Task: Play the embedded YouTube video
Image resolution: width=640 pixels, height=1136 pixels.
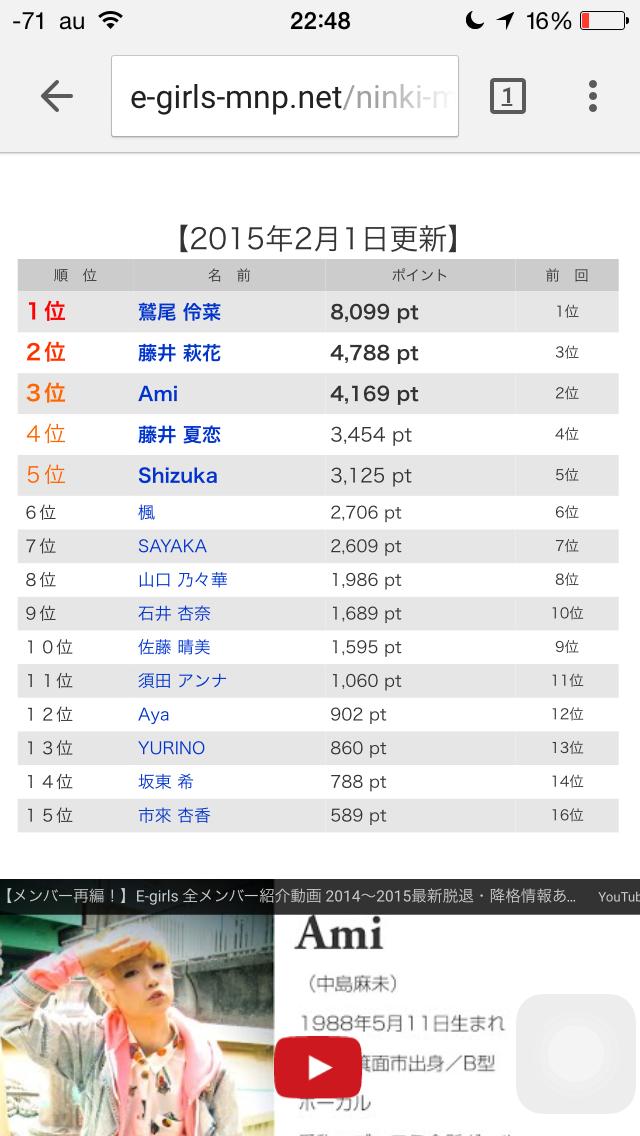Action: [x=319, y=1068]
